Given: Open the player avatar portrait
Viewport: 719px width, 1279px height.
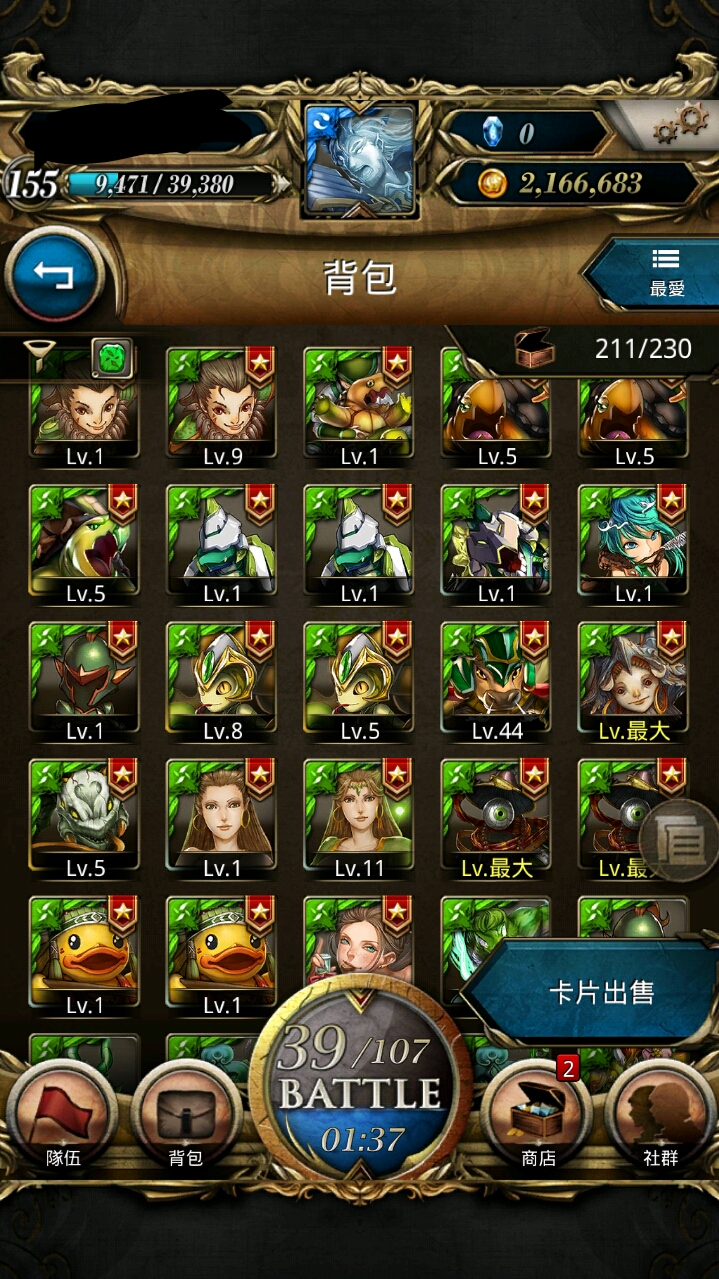Looking at the screenshot, I should (x=360, y=160).
